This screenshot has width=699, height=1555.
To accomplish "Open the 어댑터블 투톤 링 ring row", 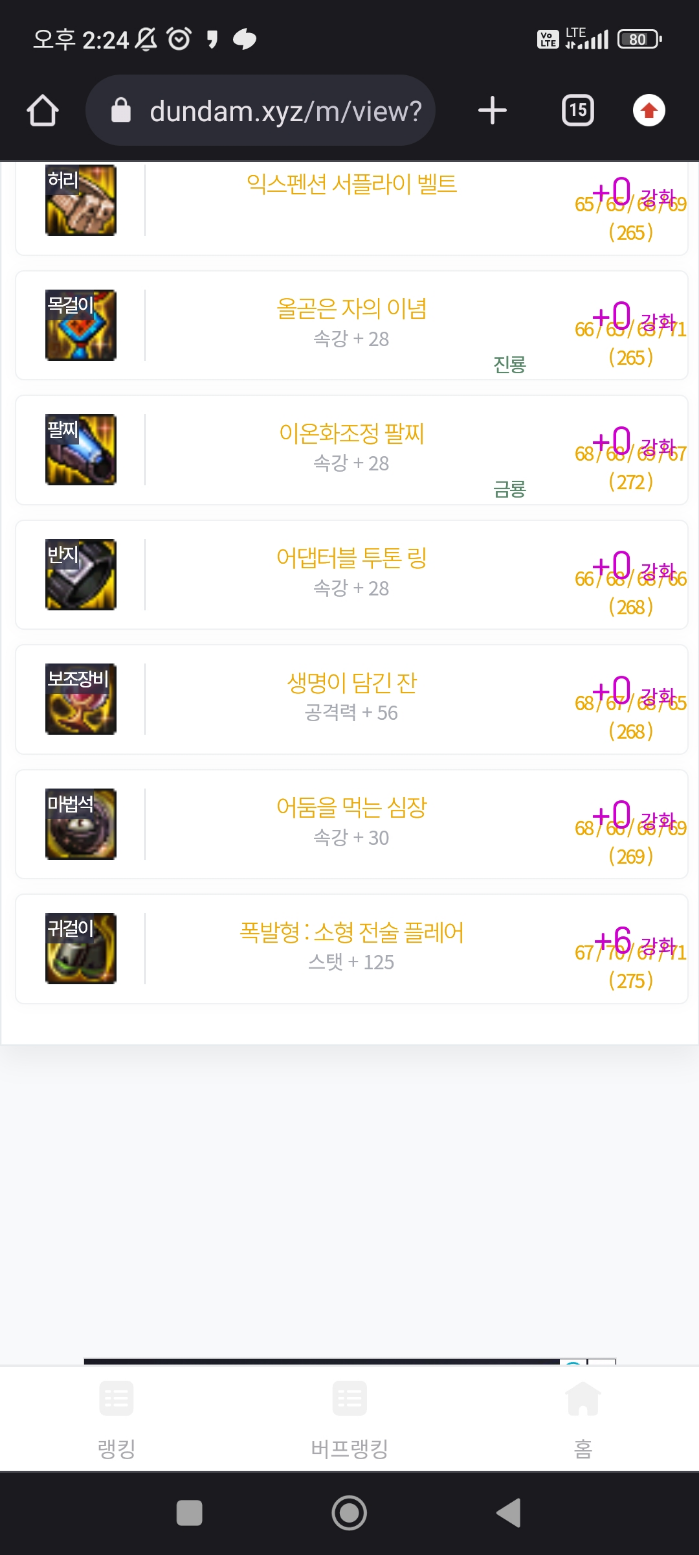I will coord(351,574).
